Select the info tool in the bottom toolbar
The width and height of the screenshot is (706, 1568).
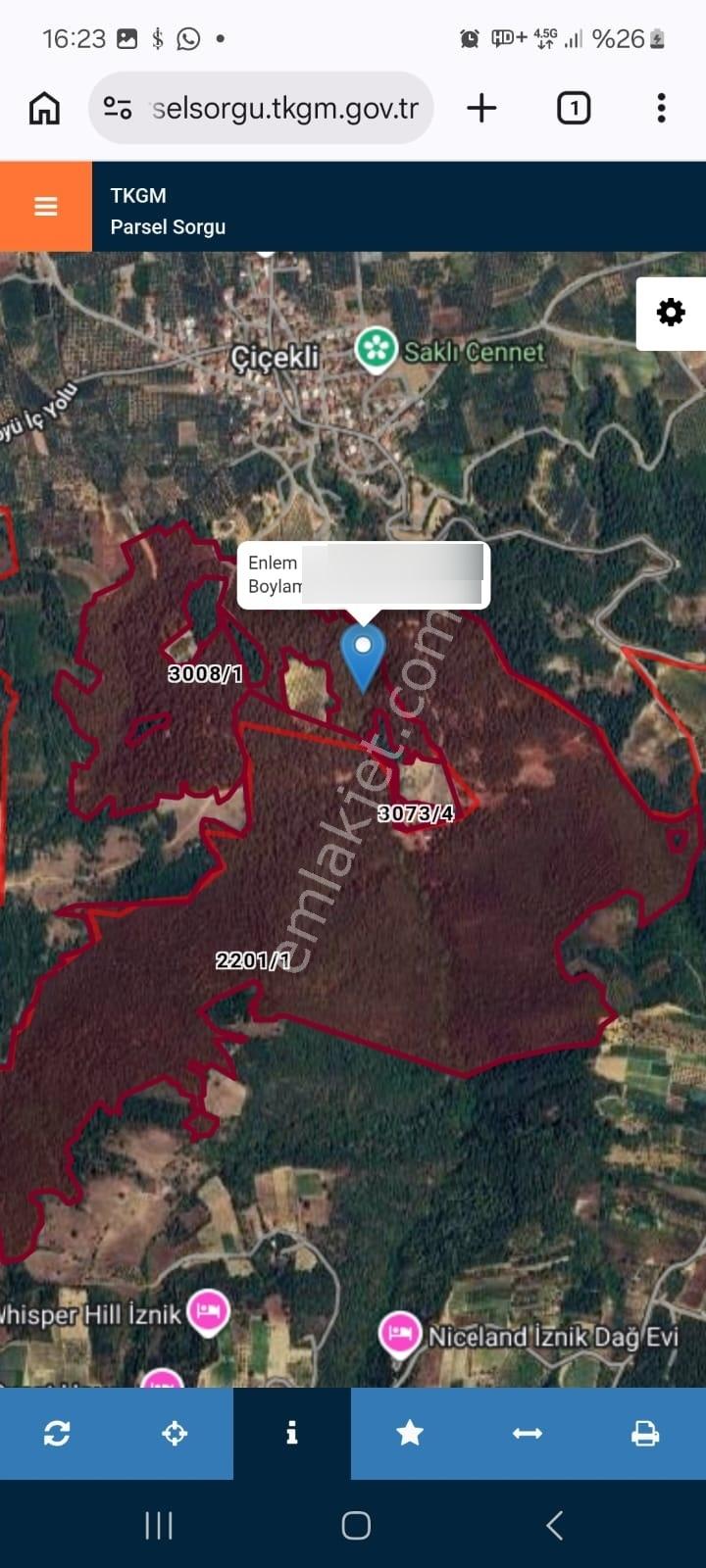point(292,1434)
